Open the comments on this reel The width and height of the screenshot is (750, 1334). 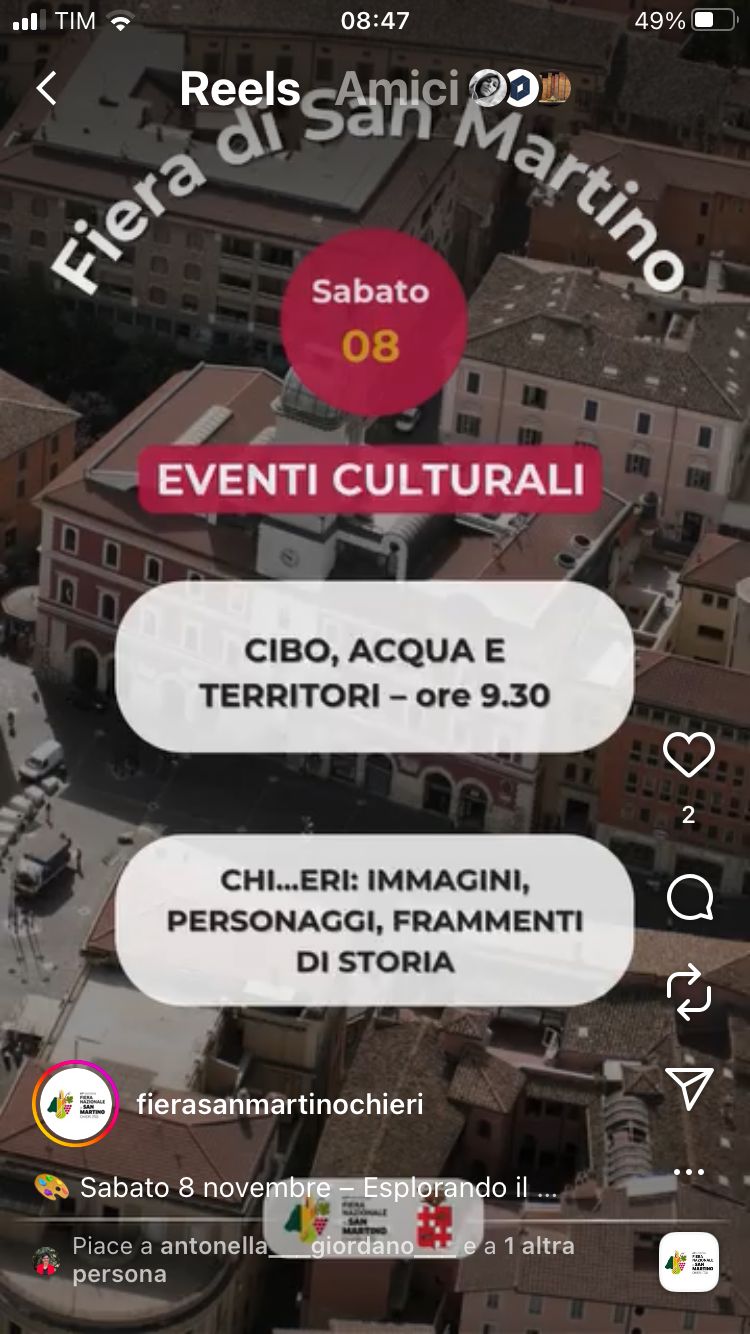pyautogui.click(x=689, y=897)
